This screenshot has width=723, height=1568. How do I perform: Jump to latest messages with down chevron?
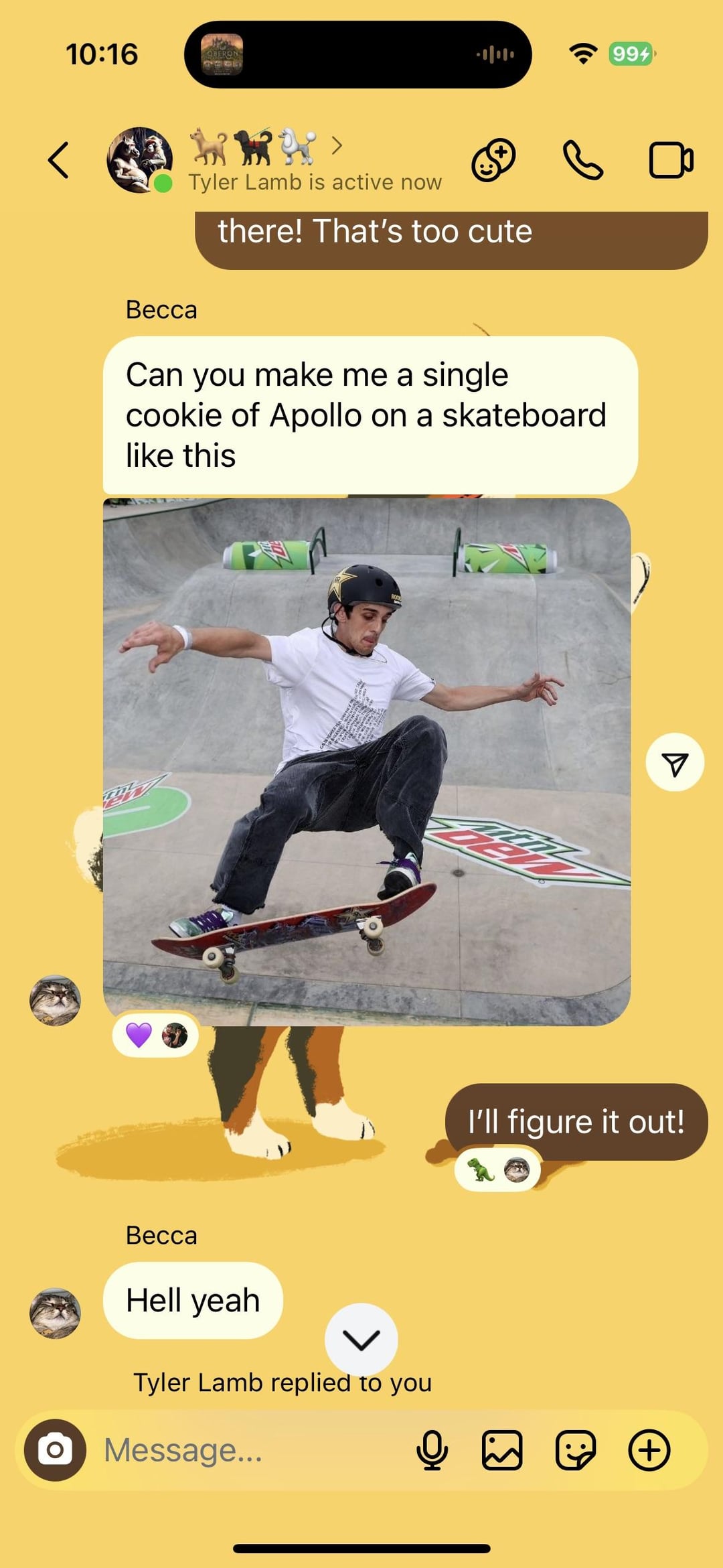(x=361, y=1340)
